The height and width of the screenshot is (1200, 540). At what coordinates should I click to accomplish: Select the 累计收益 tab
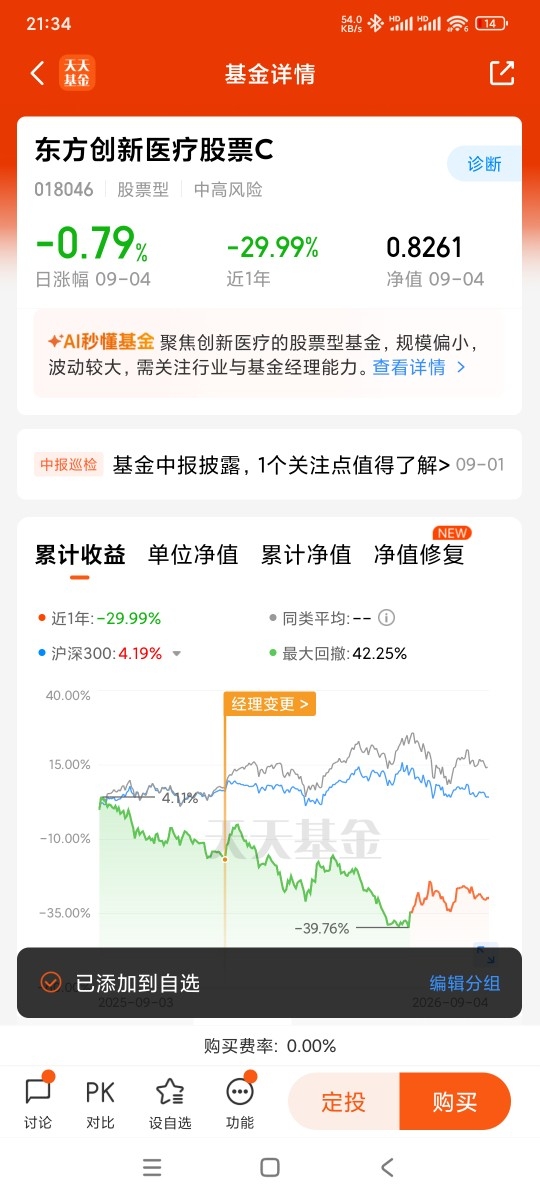click(80, 554)
